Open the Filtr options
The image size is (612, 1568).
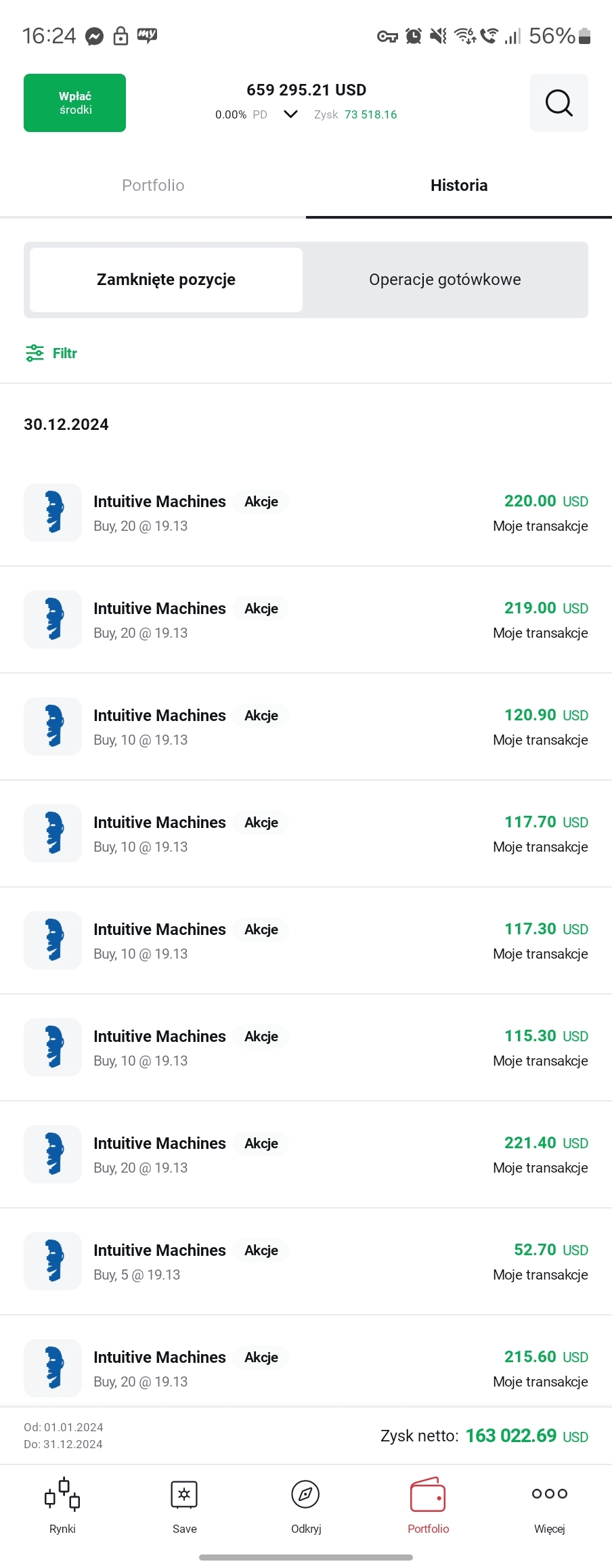click(x=51, y=353)
